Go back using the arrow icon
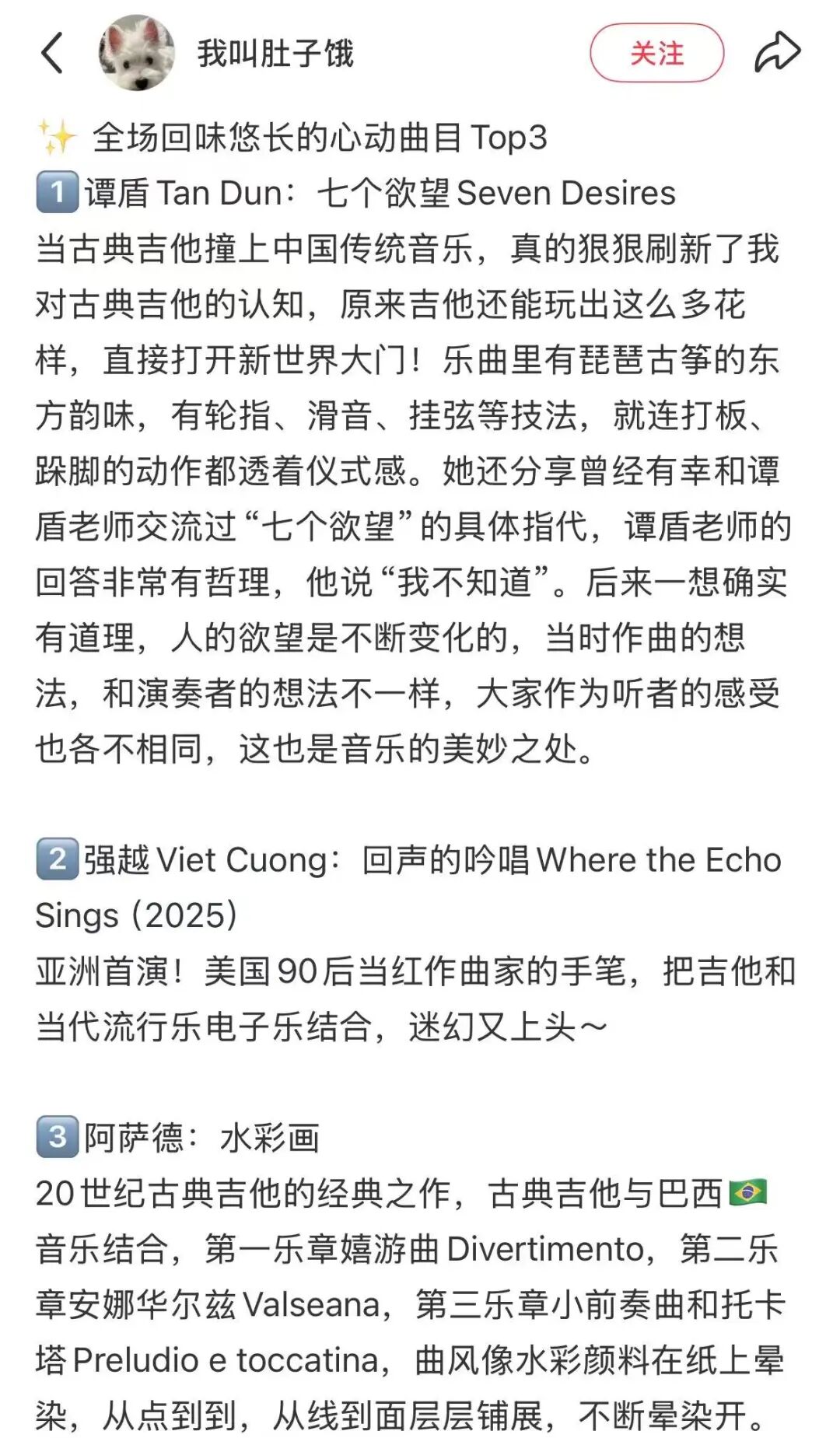 tap(52, 54)
